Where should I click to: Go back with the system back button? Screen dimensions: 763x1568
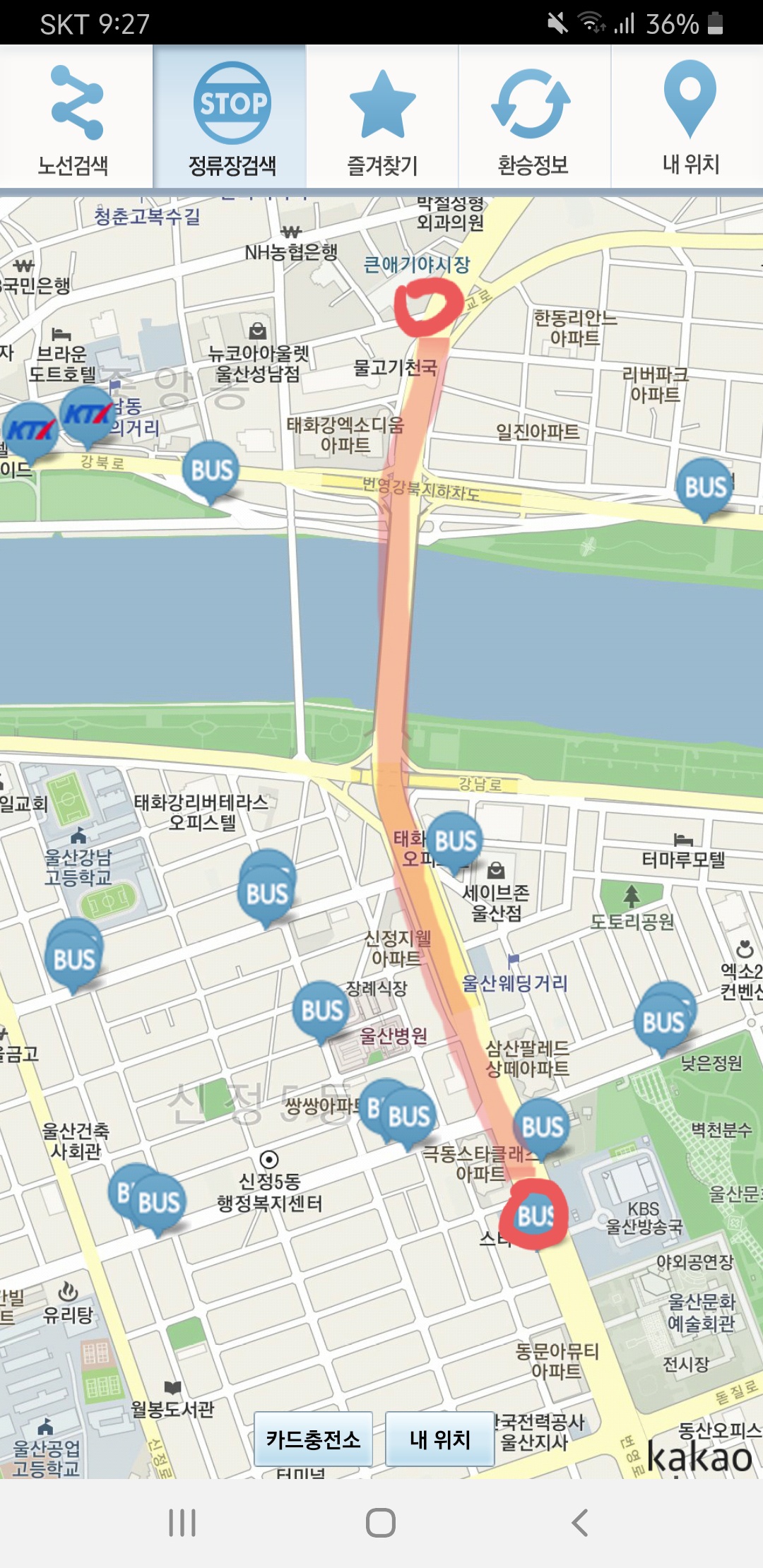[x=580, y=1522]
